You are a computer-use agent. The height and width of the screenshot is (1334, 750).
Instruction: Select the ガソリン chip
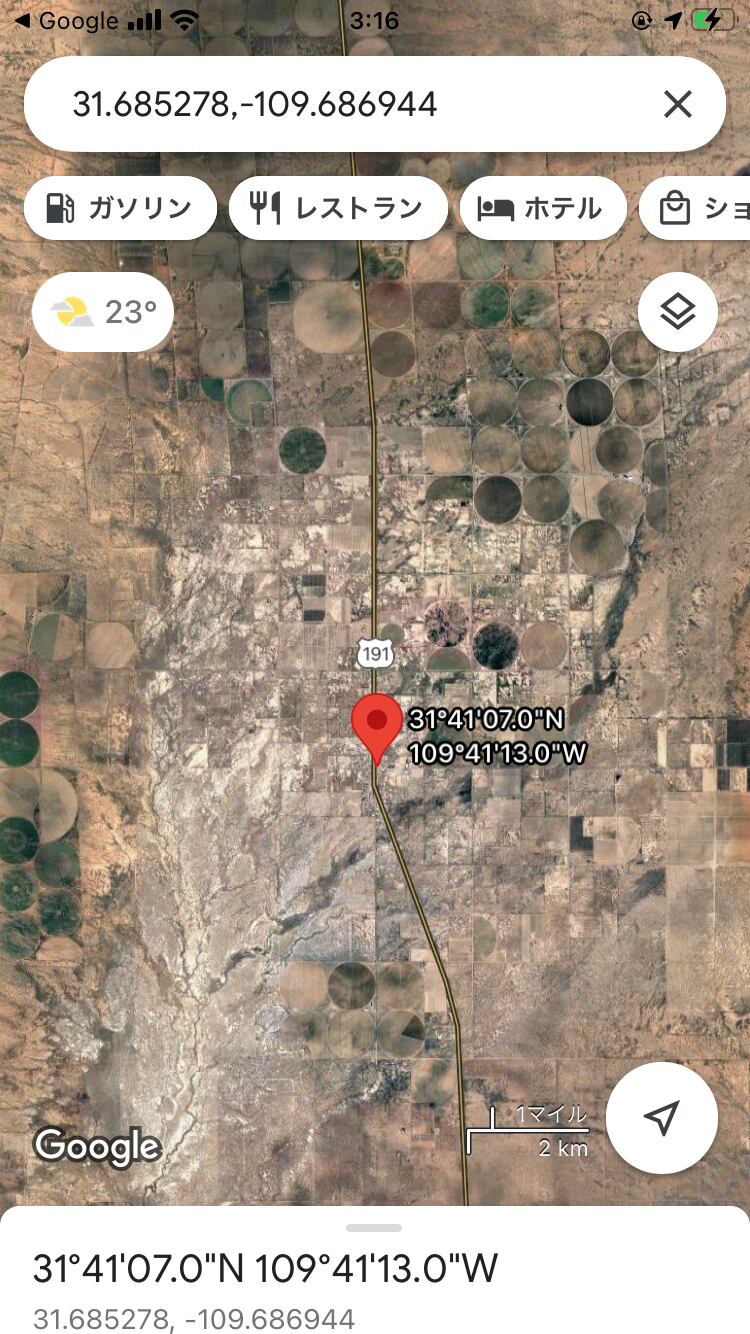point(120,208)
